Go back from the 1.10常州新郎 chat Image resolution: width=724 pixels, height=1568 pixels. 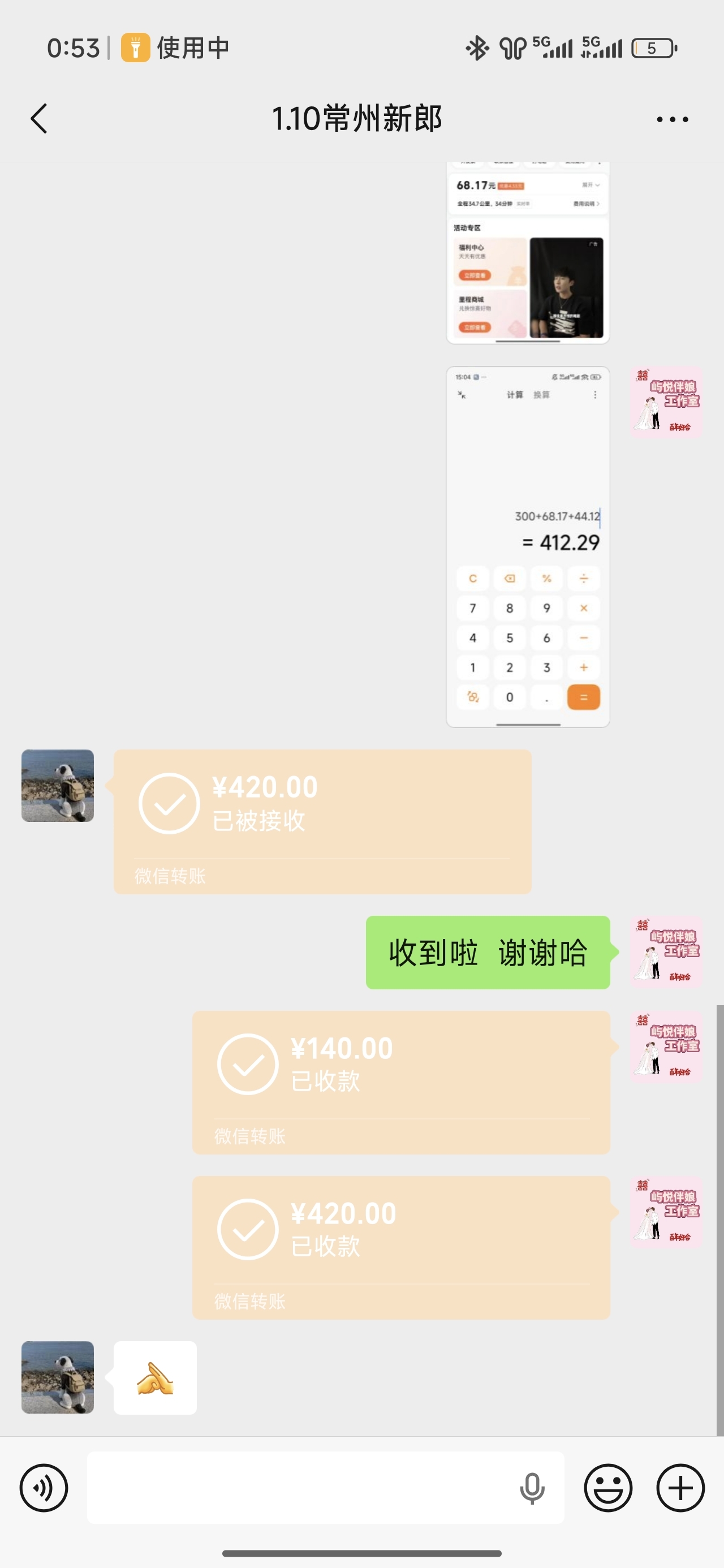tap(39, 118)
